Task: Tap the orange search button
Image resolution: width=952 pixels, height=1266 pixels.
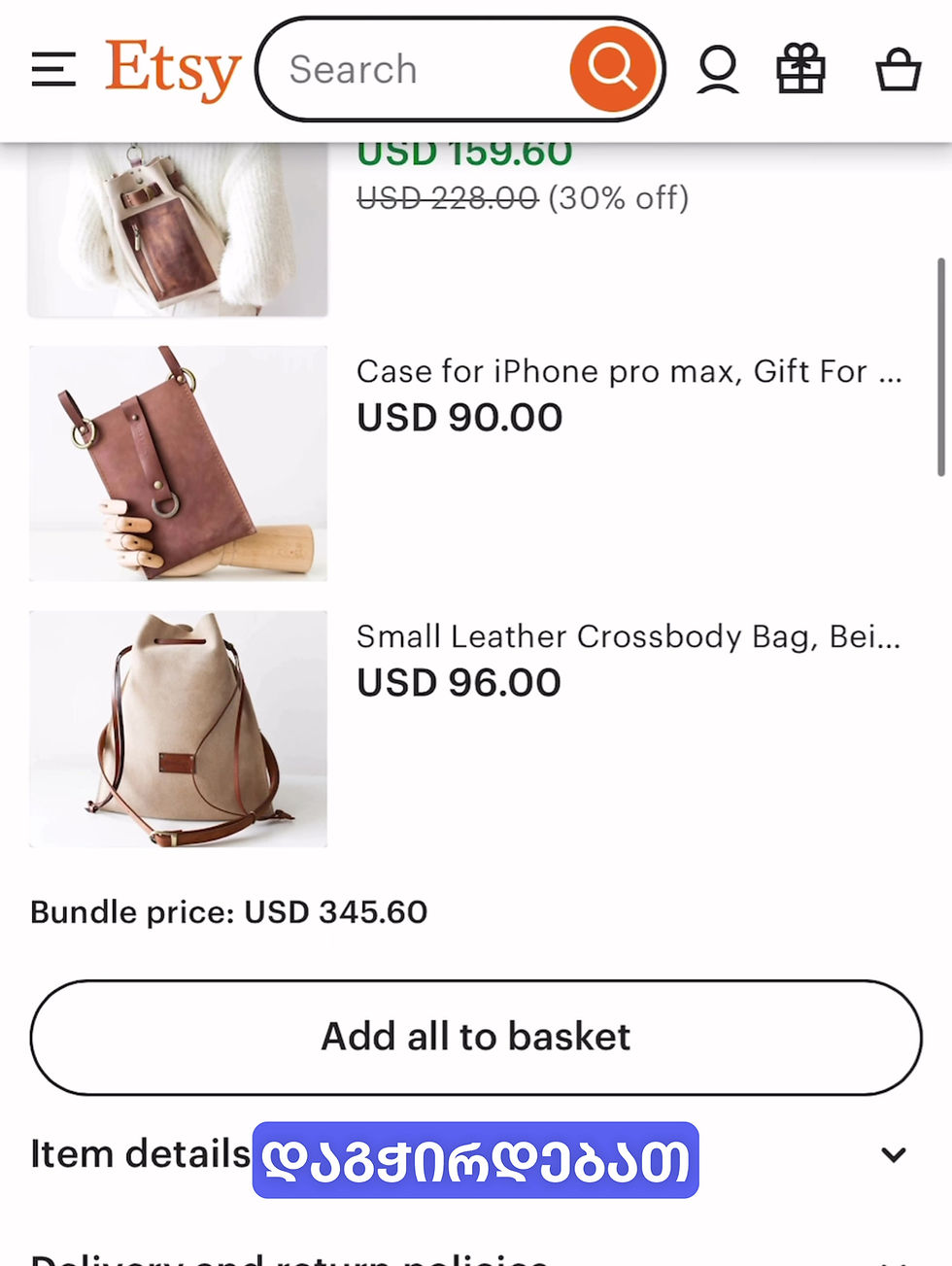Action: [x=612, y=69]
